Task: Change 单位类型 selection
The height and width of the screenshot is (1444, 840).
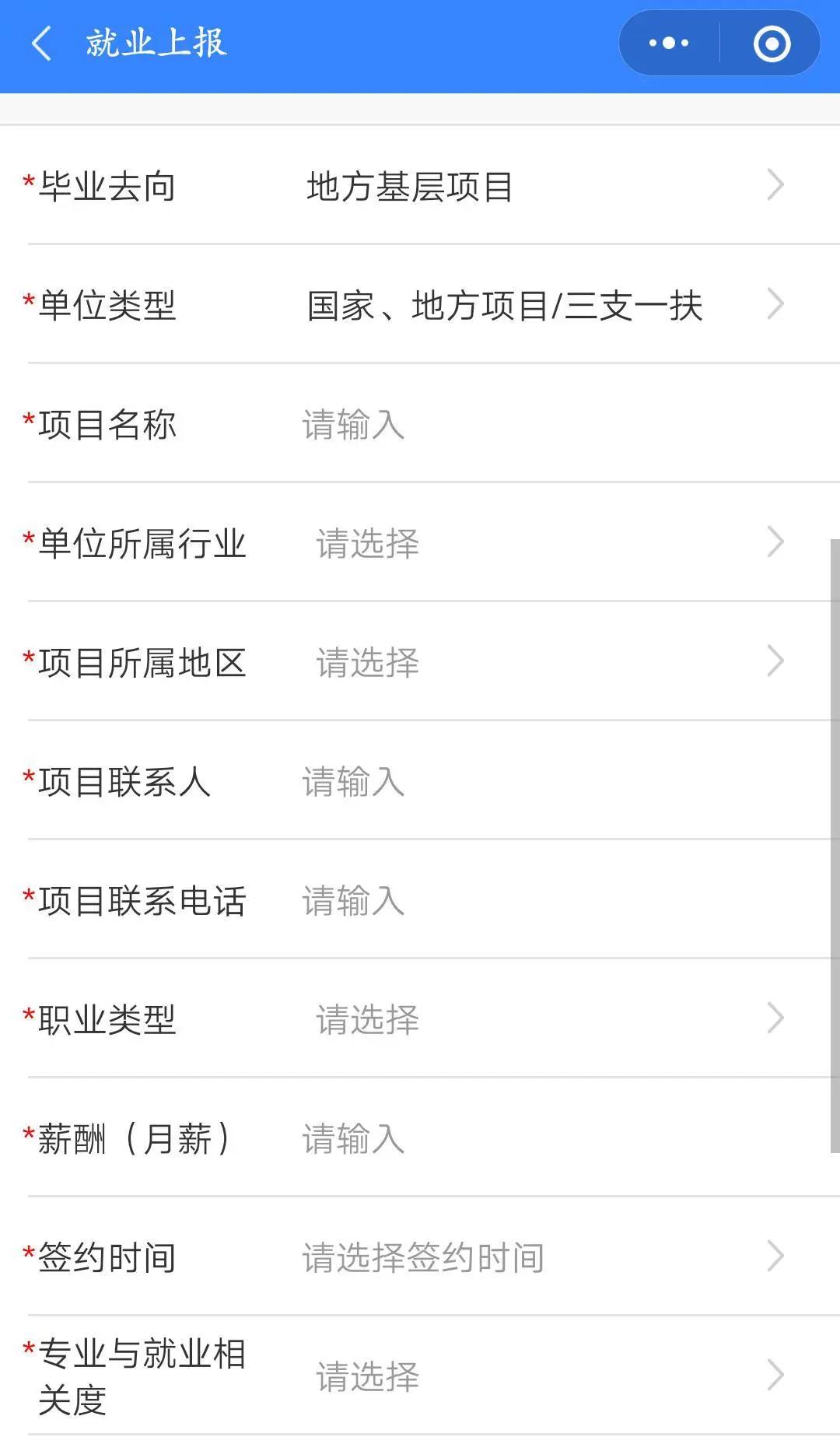Action: click(x=537, y=305)
